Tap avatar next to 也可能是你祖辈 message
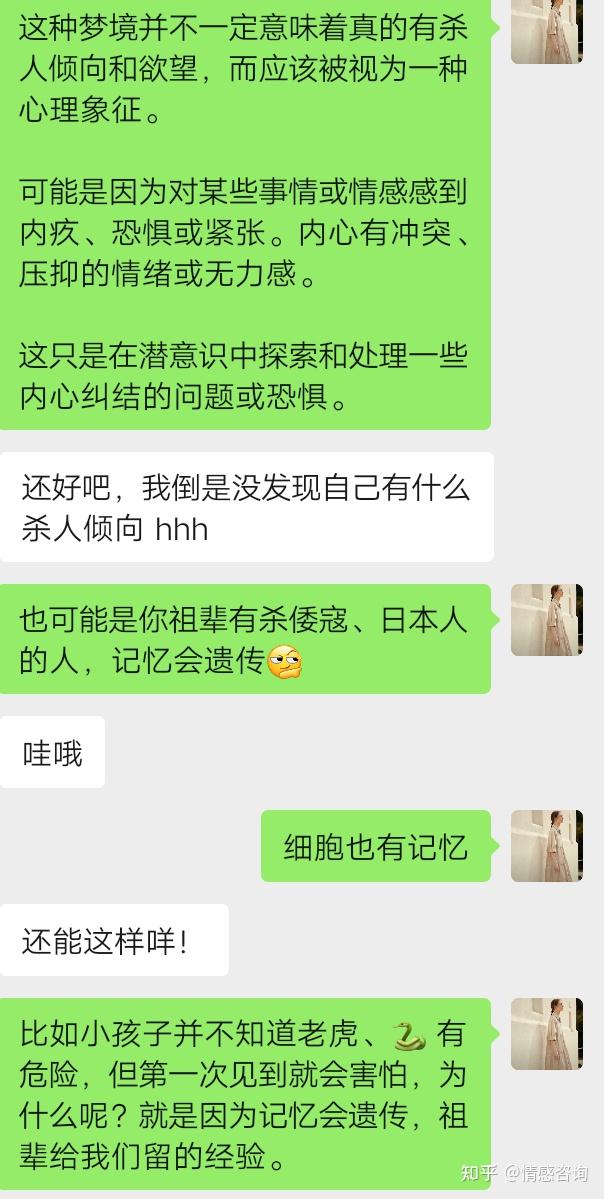This screenshot has width=604, height=1199. point(547,620)
